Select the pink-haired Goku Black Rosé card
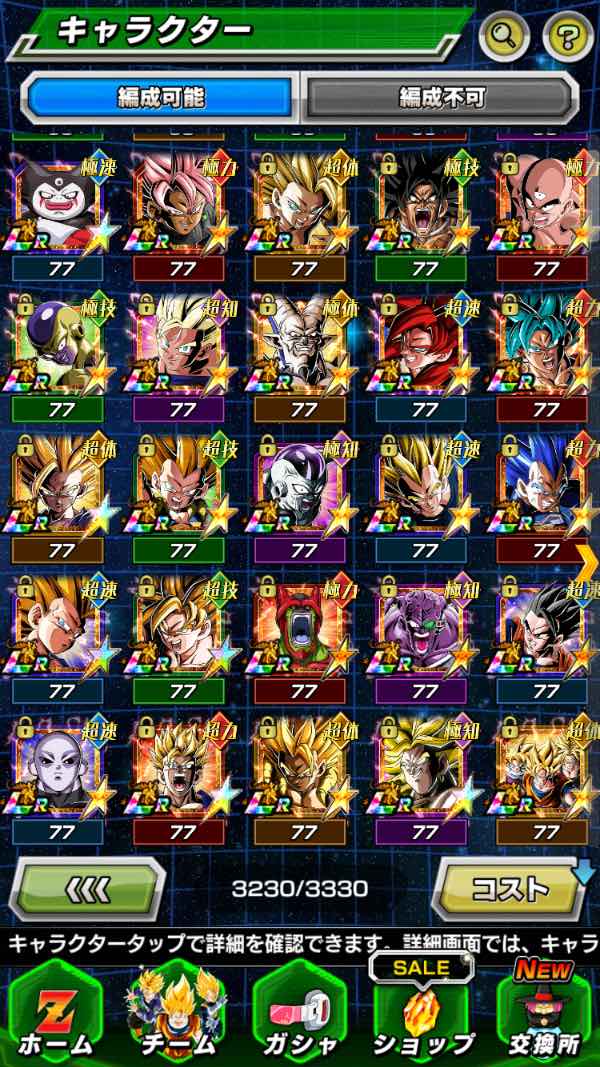Screen dimensions: 600x1067 click(182, 205)
